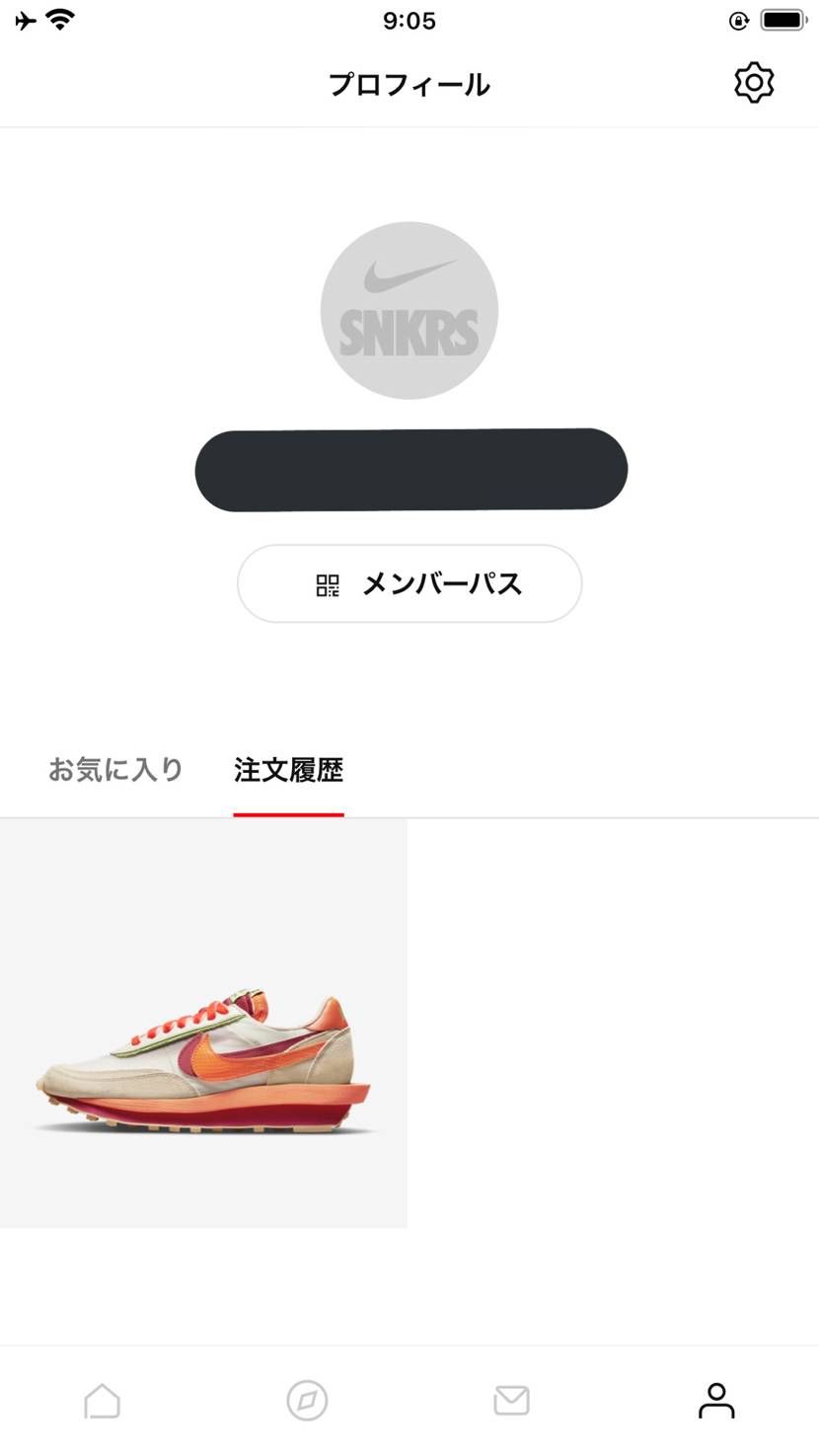Select the profile person icon in bottom bar
Image resolution: width=819 pixels, height=1456 pixels.
click(x=716, y=1401)
